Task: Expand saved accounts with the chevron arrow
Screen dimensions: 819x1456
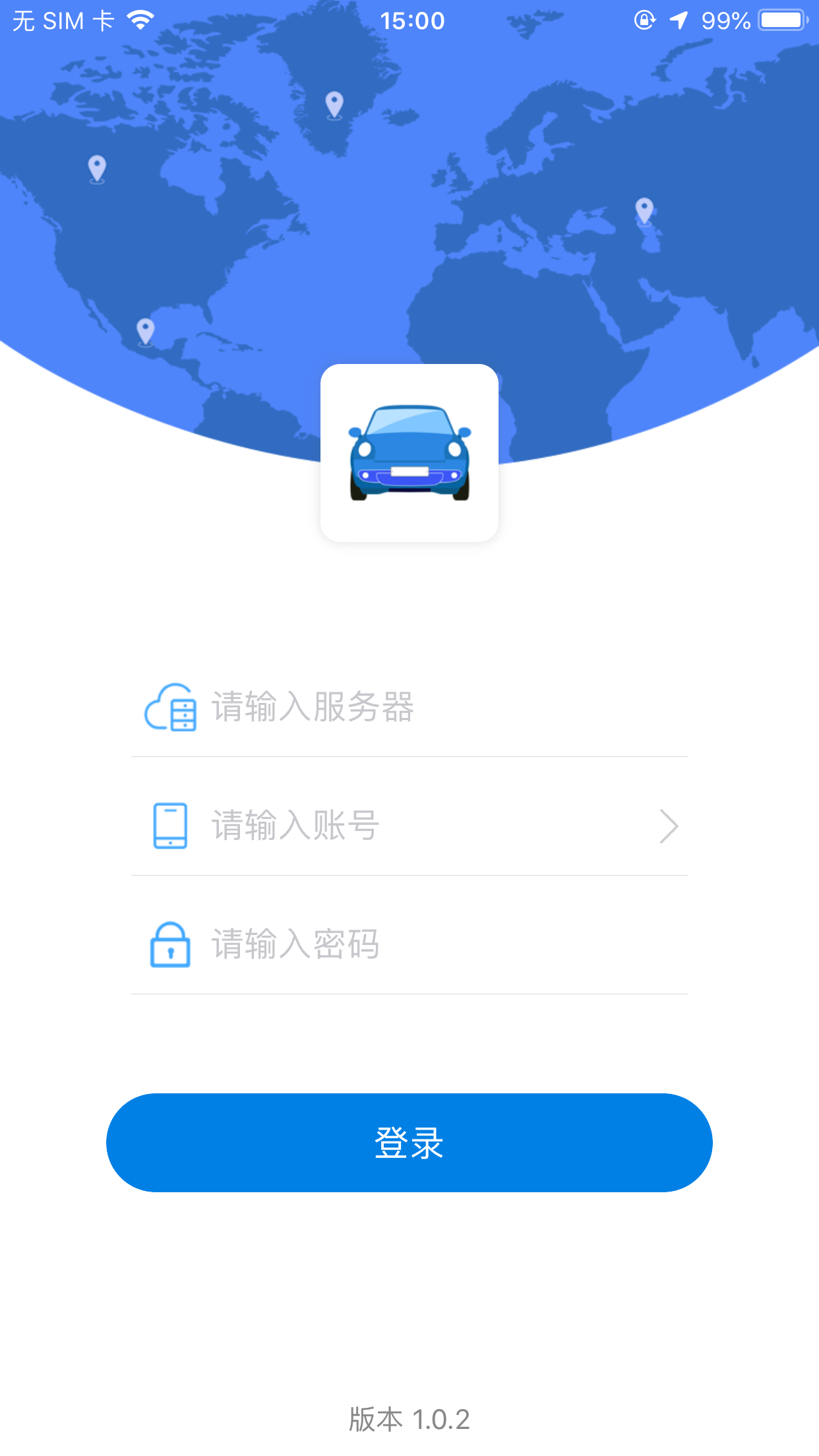Action: [669, 826]
